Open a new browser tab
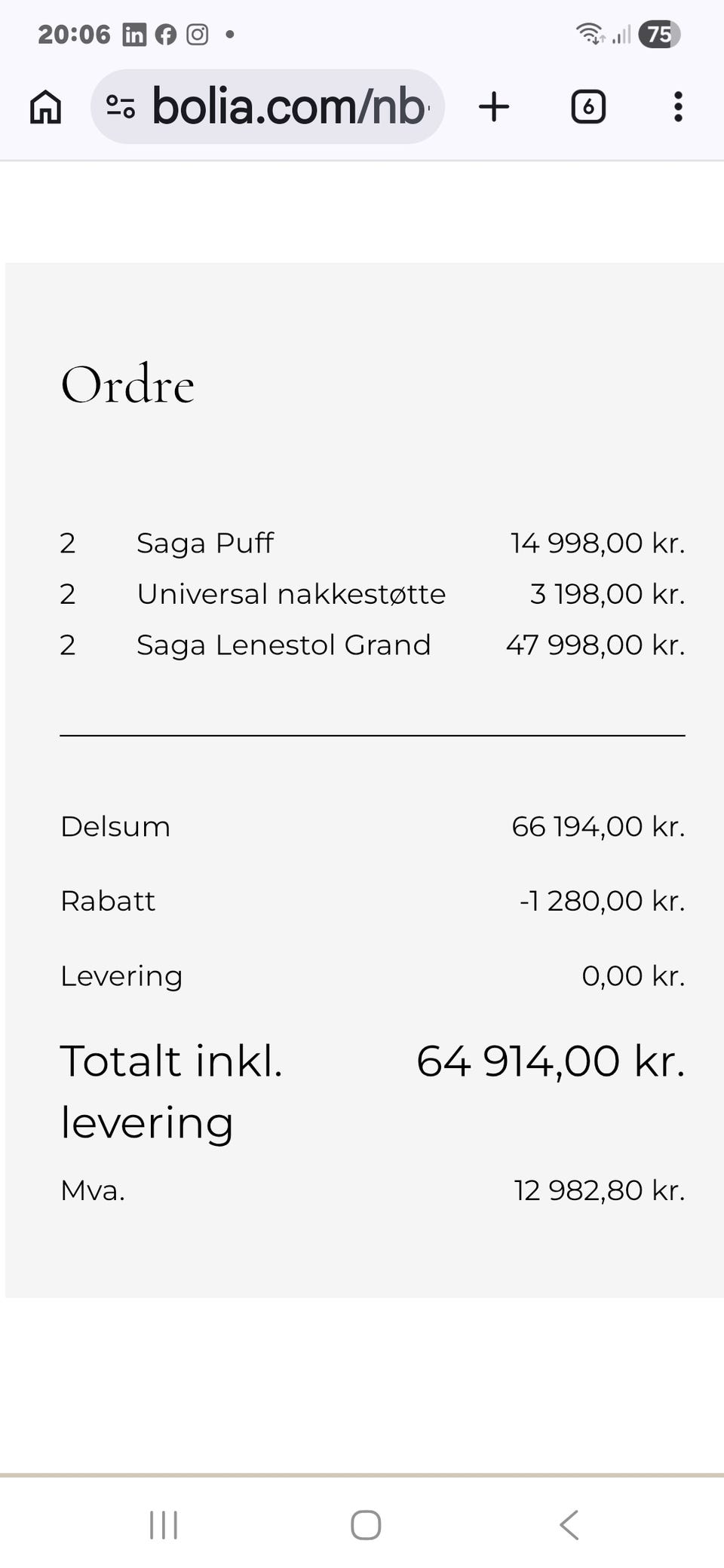724x1568 pixels. pos(494,106)
